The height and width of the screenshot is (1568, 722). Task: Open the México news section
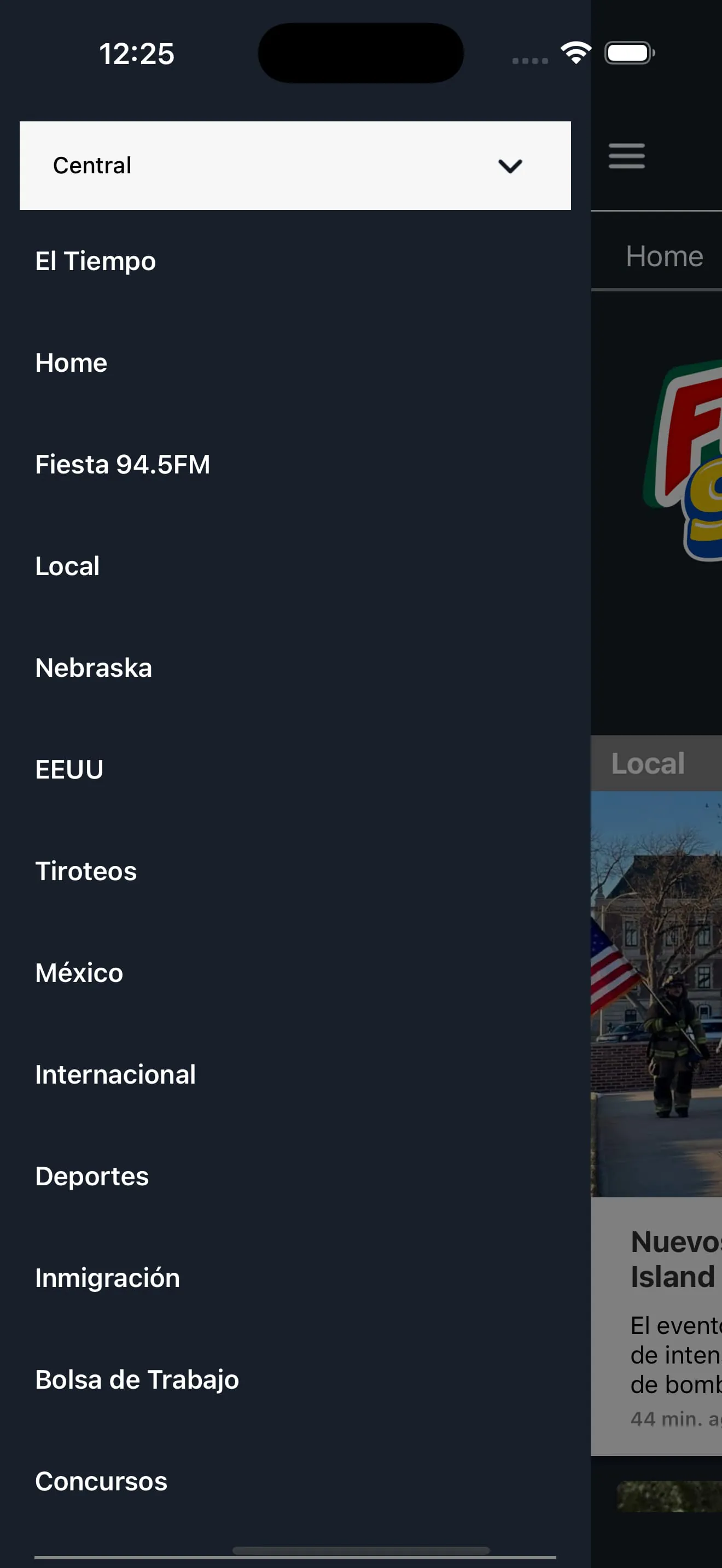(x=79, y=972)
